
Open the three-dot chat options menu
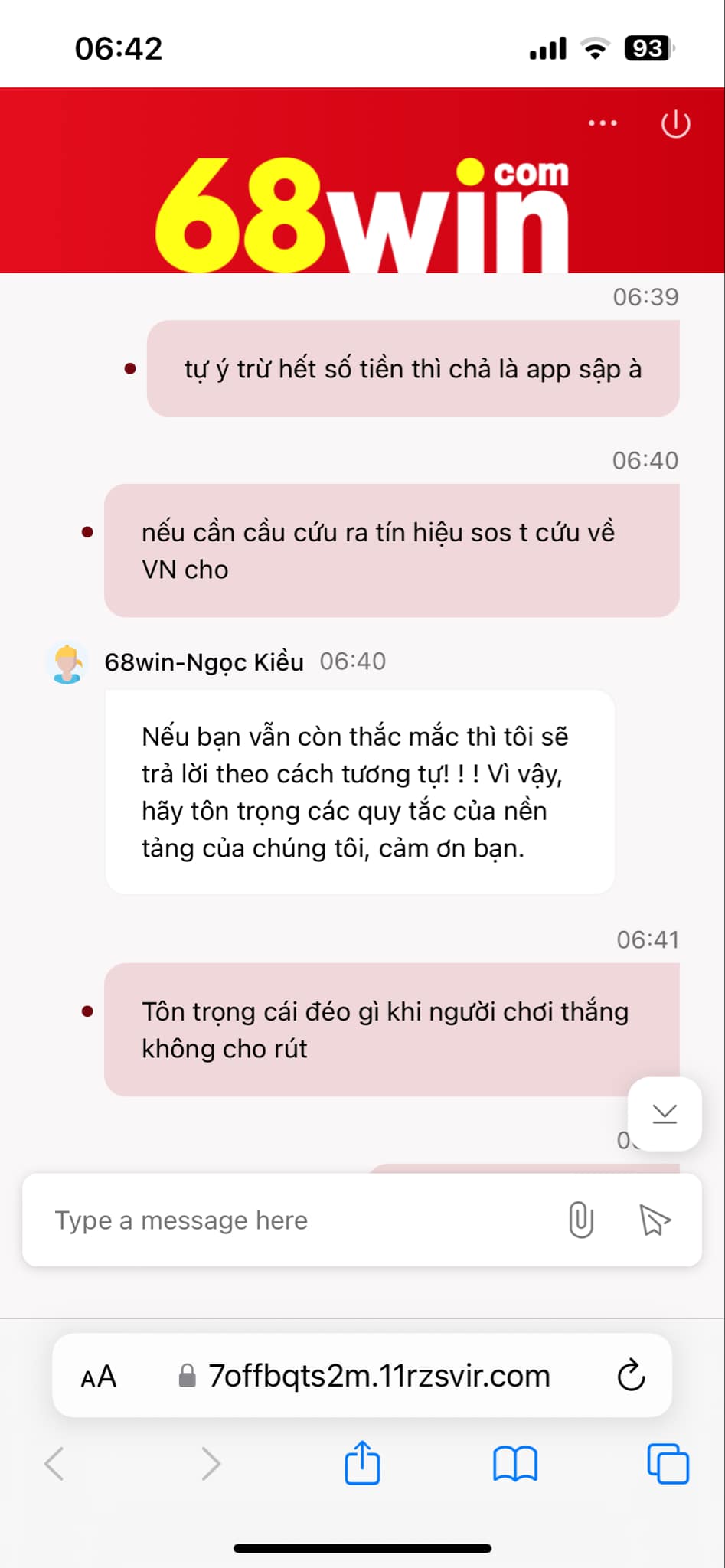point(603,123)
